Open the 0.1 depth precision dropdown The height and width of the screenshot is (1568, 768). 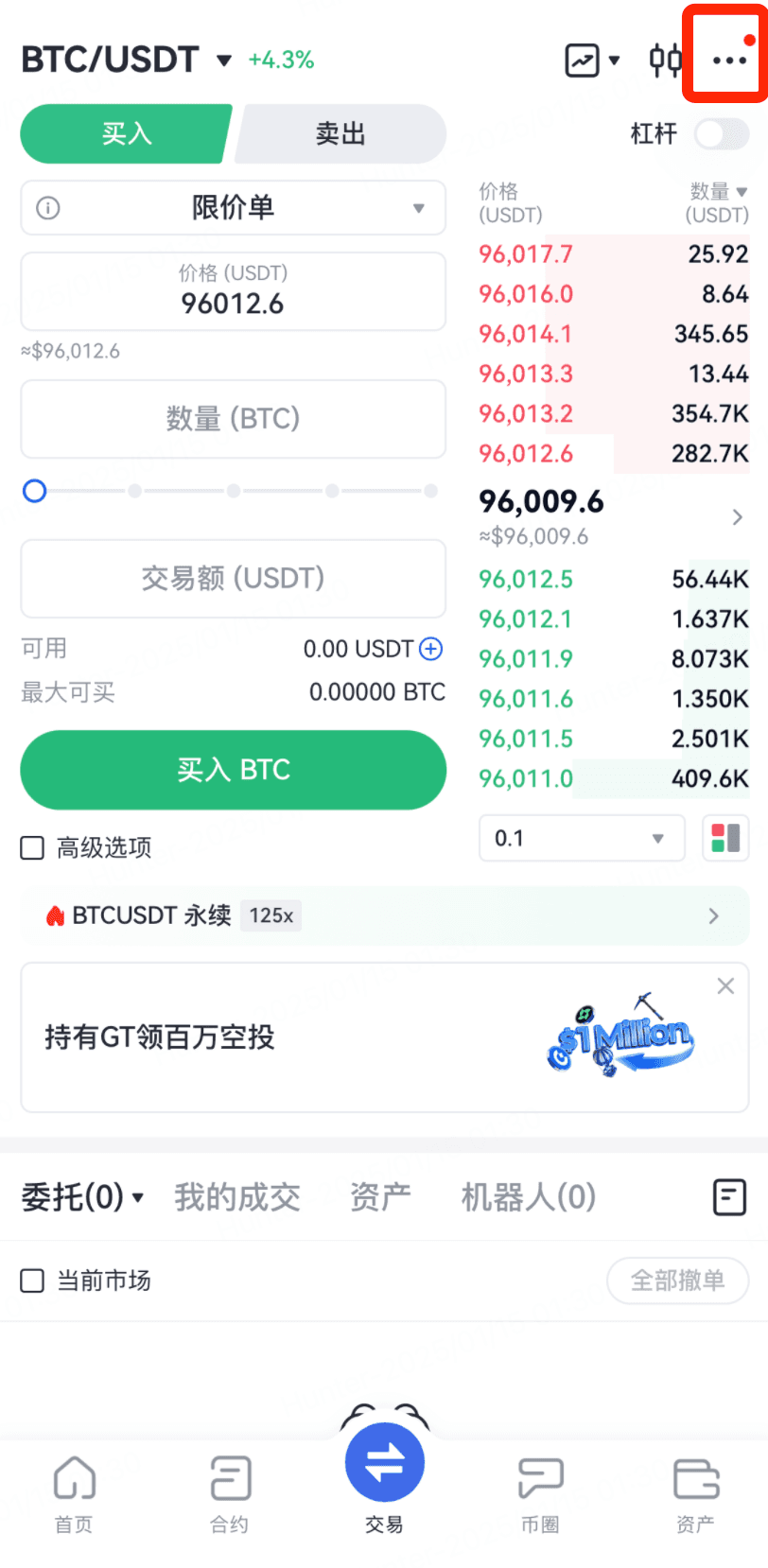point(581,839)
